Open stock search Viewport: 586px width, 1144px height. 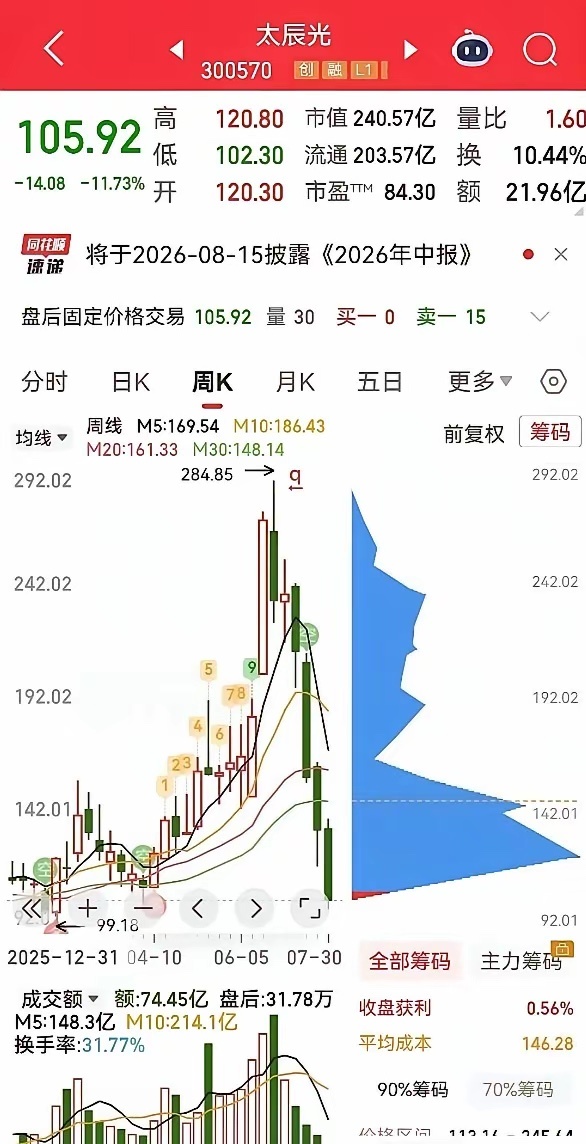(x=540, y=50)
